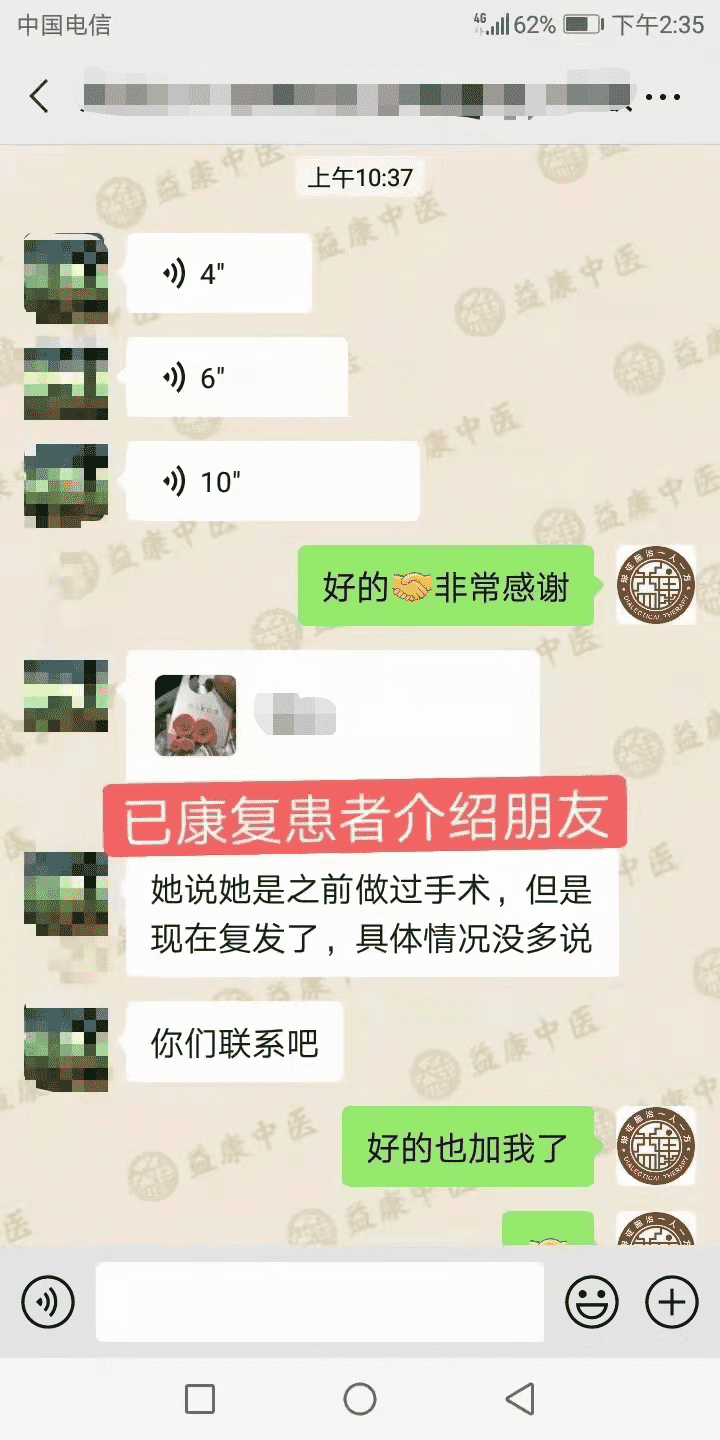Go to the phone's home screen
The width and height of the screenshot is (720, 1440).
click(x=360, y=1399)
